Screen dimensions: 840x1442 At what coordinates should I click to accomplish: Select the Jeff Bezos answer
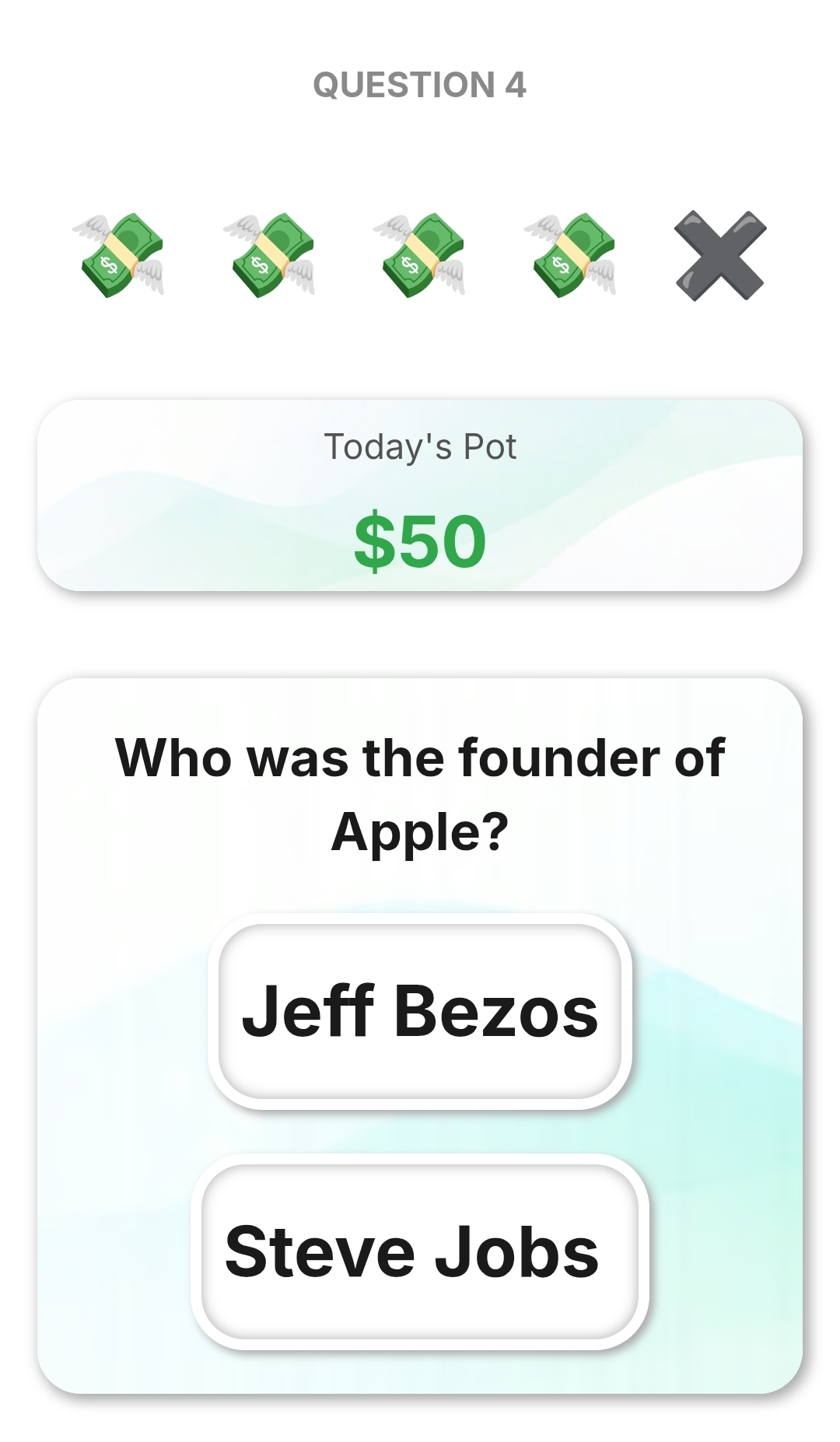[420, 1011]
